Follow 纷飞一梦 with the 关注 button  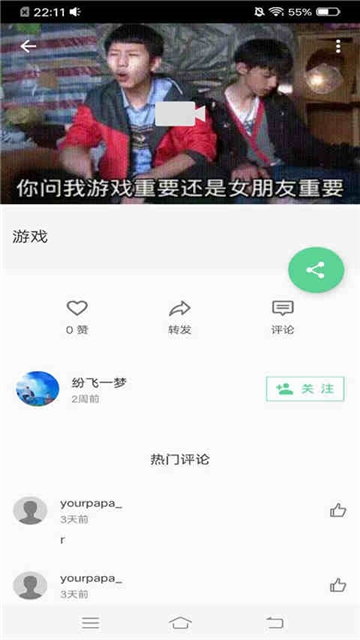pos(305,389)
